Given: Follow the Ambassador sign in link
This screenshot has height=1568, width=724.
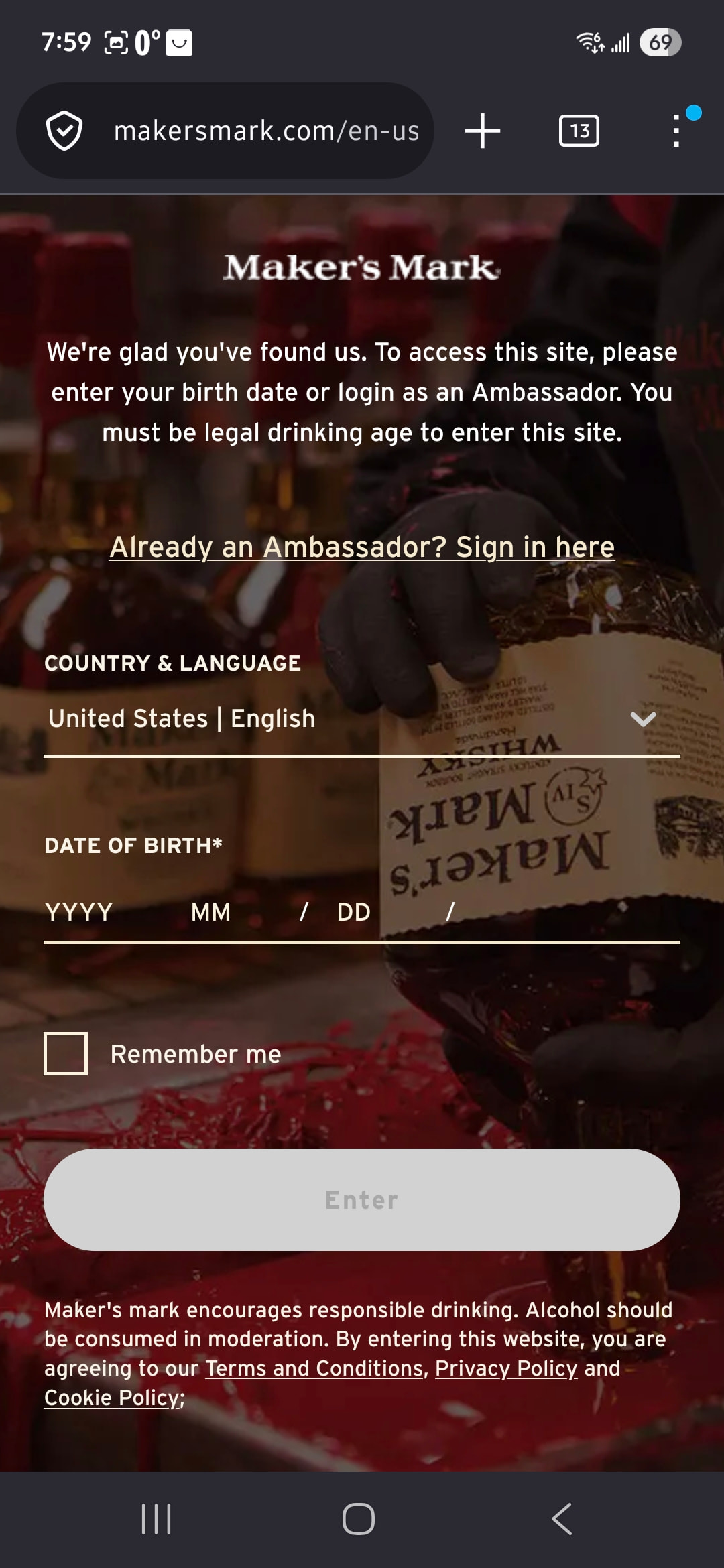Looking at the screenshot, I should pyautogui.click(x=362, y=547).
